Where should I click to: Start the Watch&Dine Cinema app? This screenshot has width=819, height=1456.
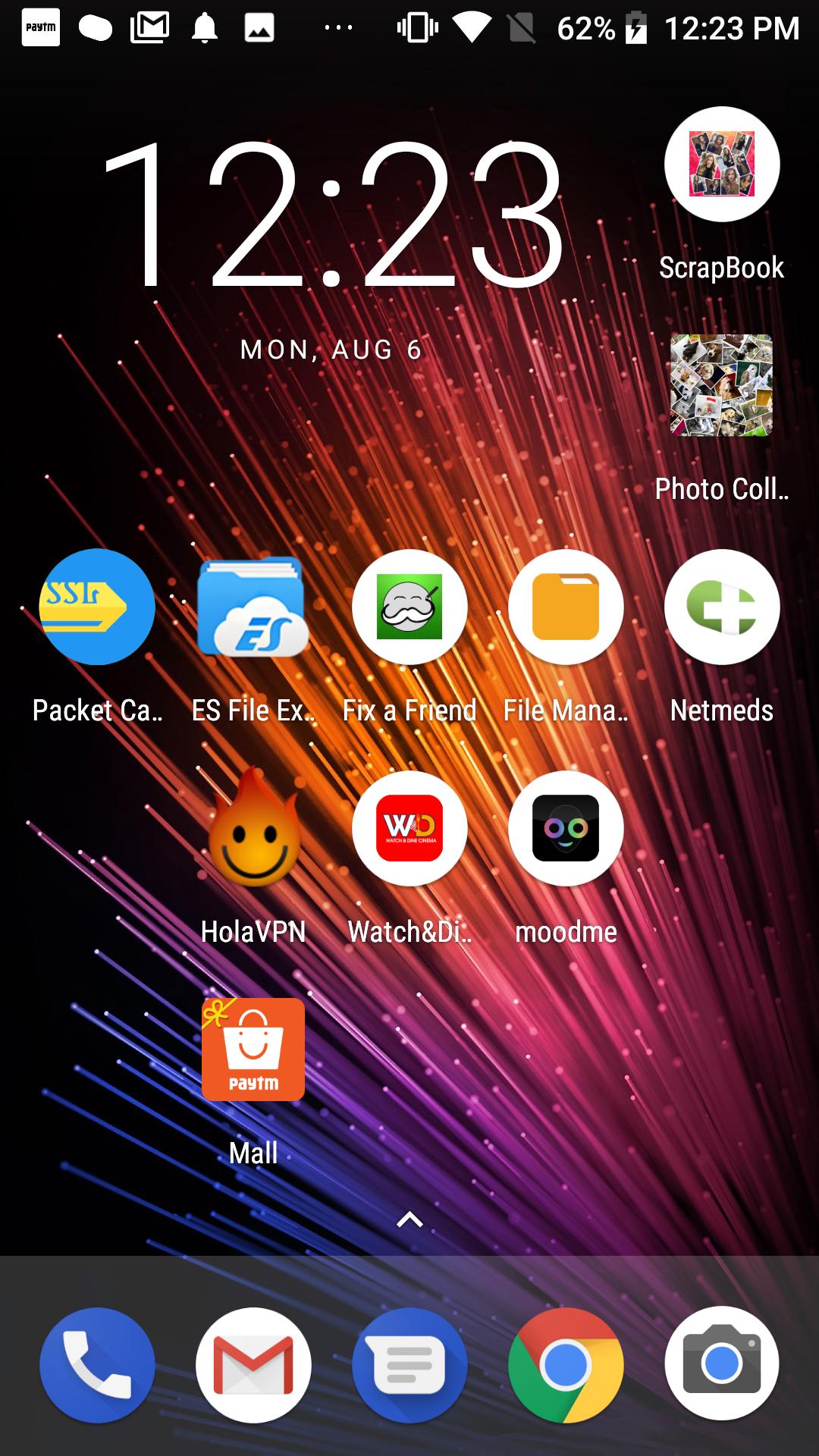tap(409, 828)
